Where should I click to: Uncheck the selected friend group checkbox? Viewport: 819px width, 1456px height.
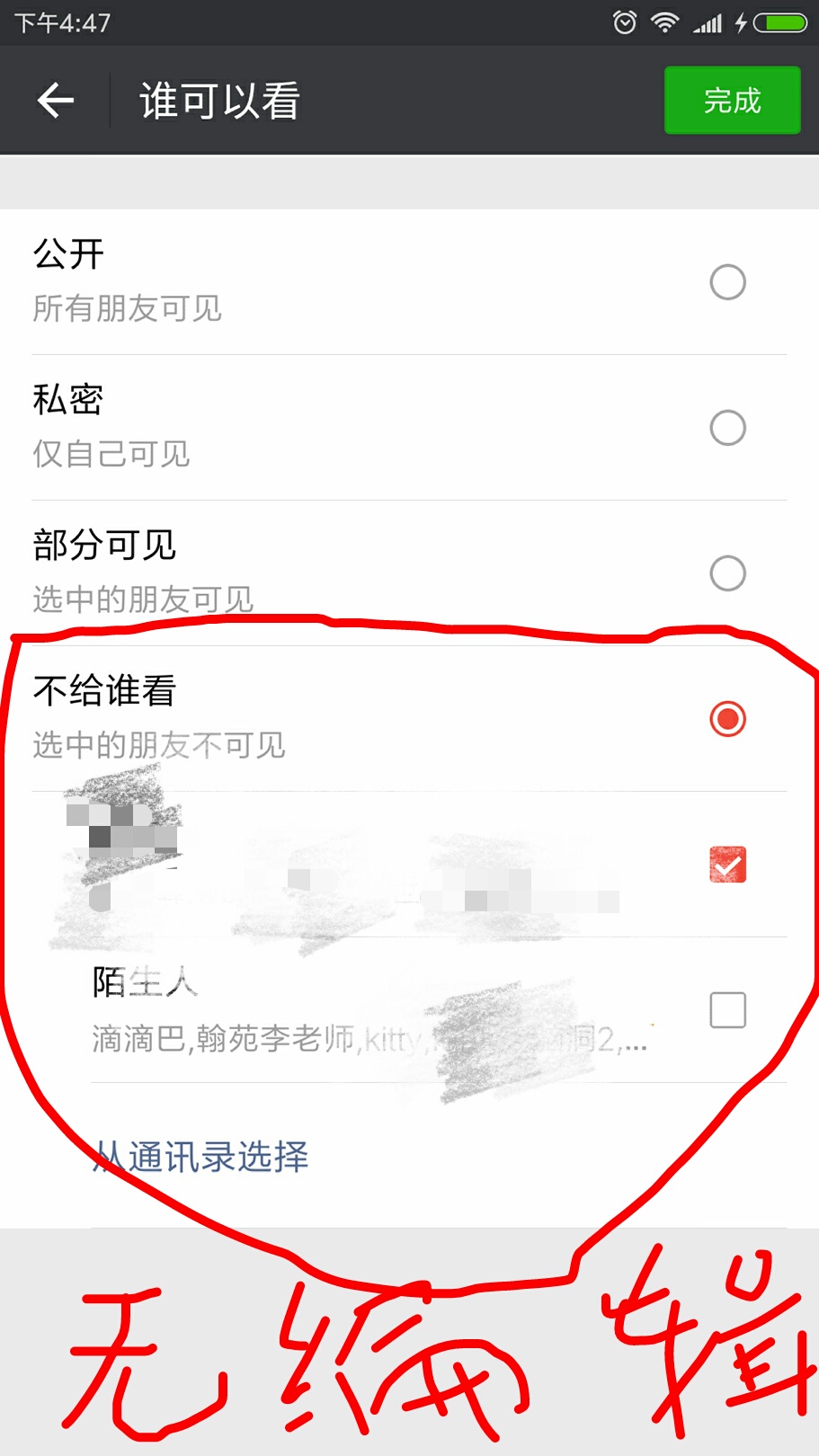727,864
